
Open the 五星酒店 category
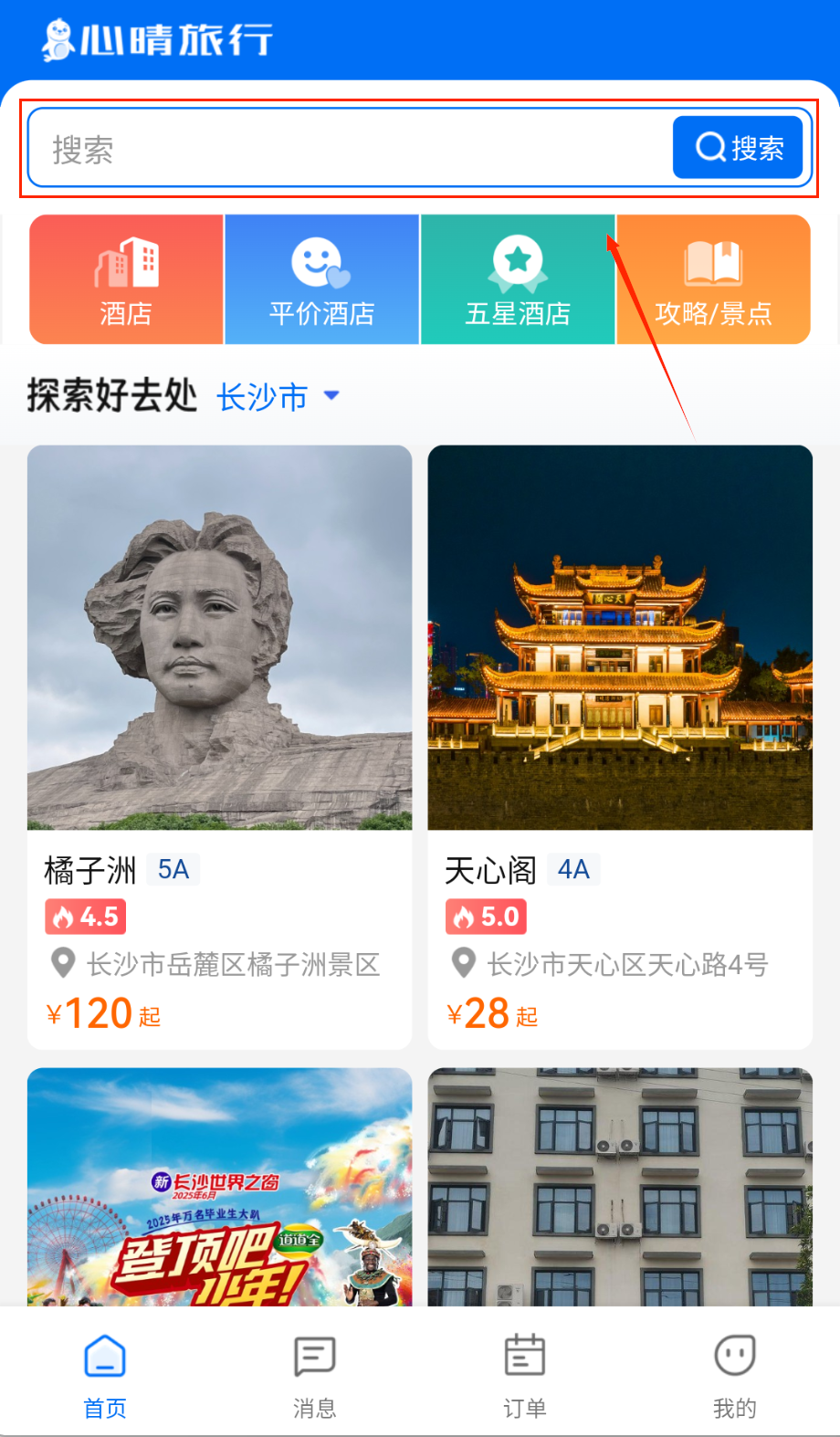(x=518, y=280)
